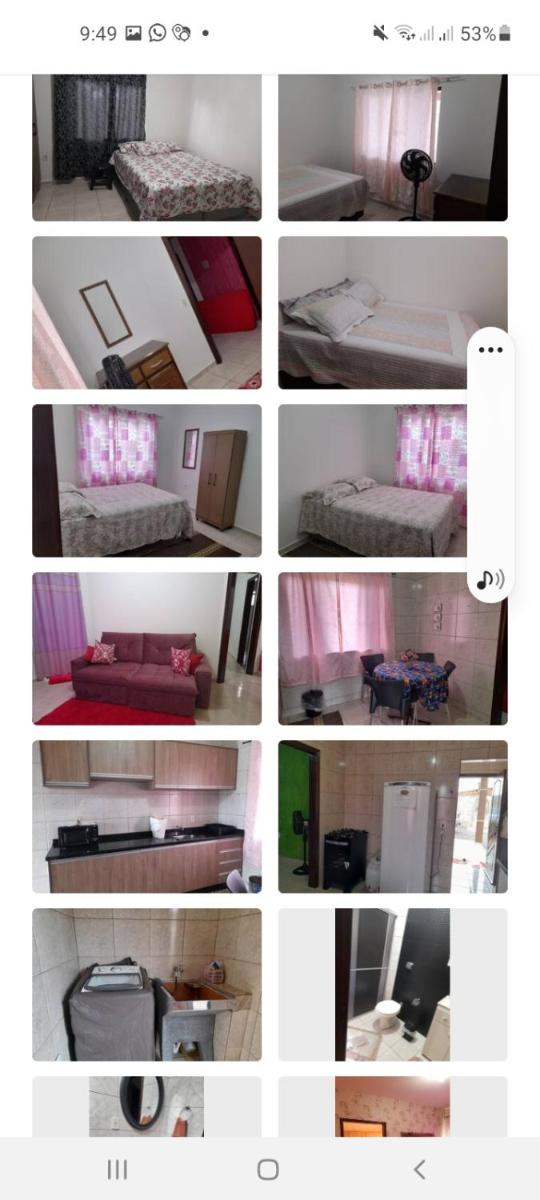Open the photo of the bedroom with standing fan
The height and width of the screenshot is (1200, 540).
coord(393,147)
